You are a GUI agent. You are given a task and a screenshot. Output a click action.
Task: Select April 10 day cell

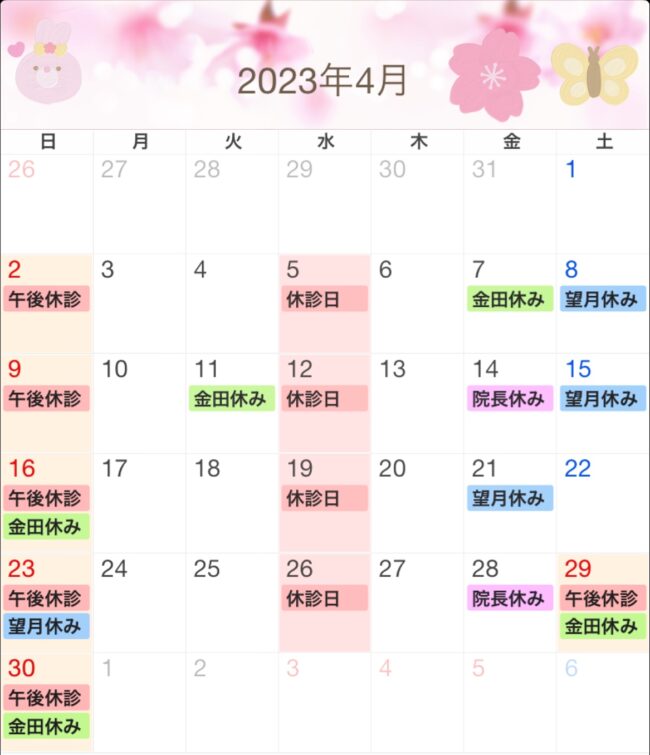coord(139,402)
